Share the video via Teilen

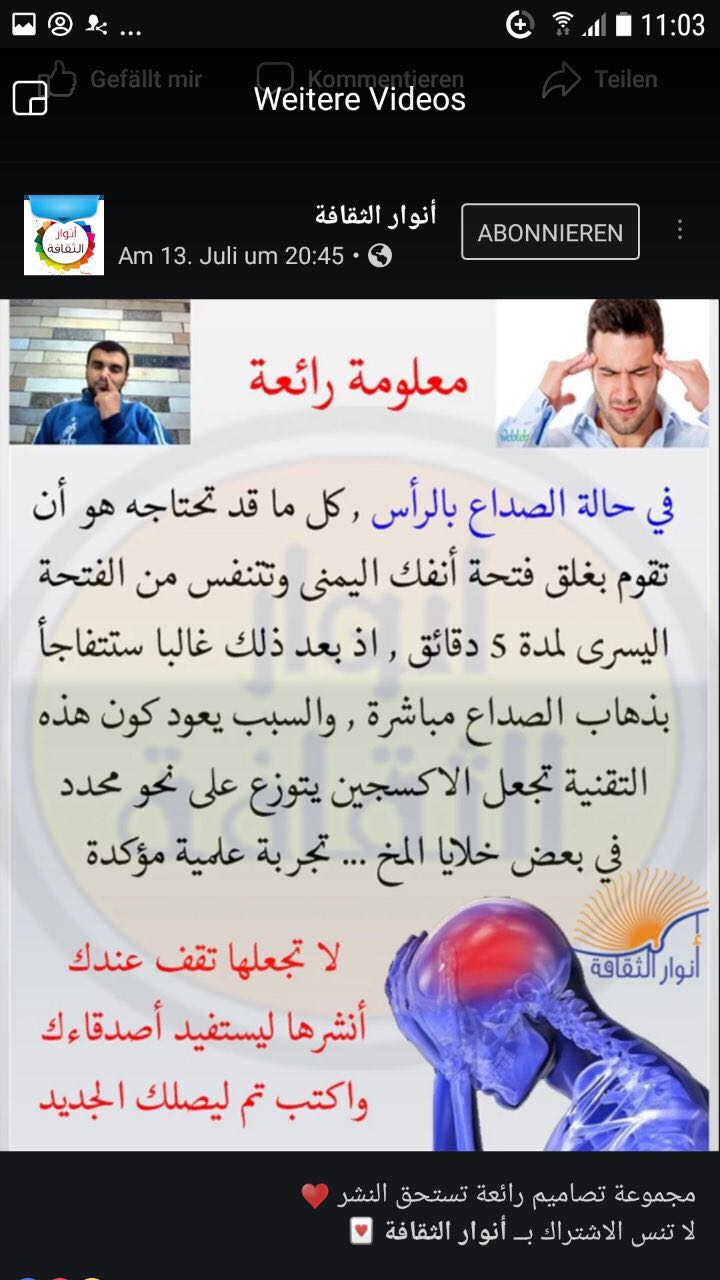[600, 79]
